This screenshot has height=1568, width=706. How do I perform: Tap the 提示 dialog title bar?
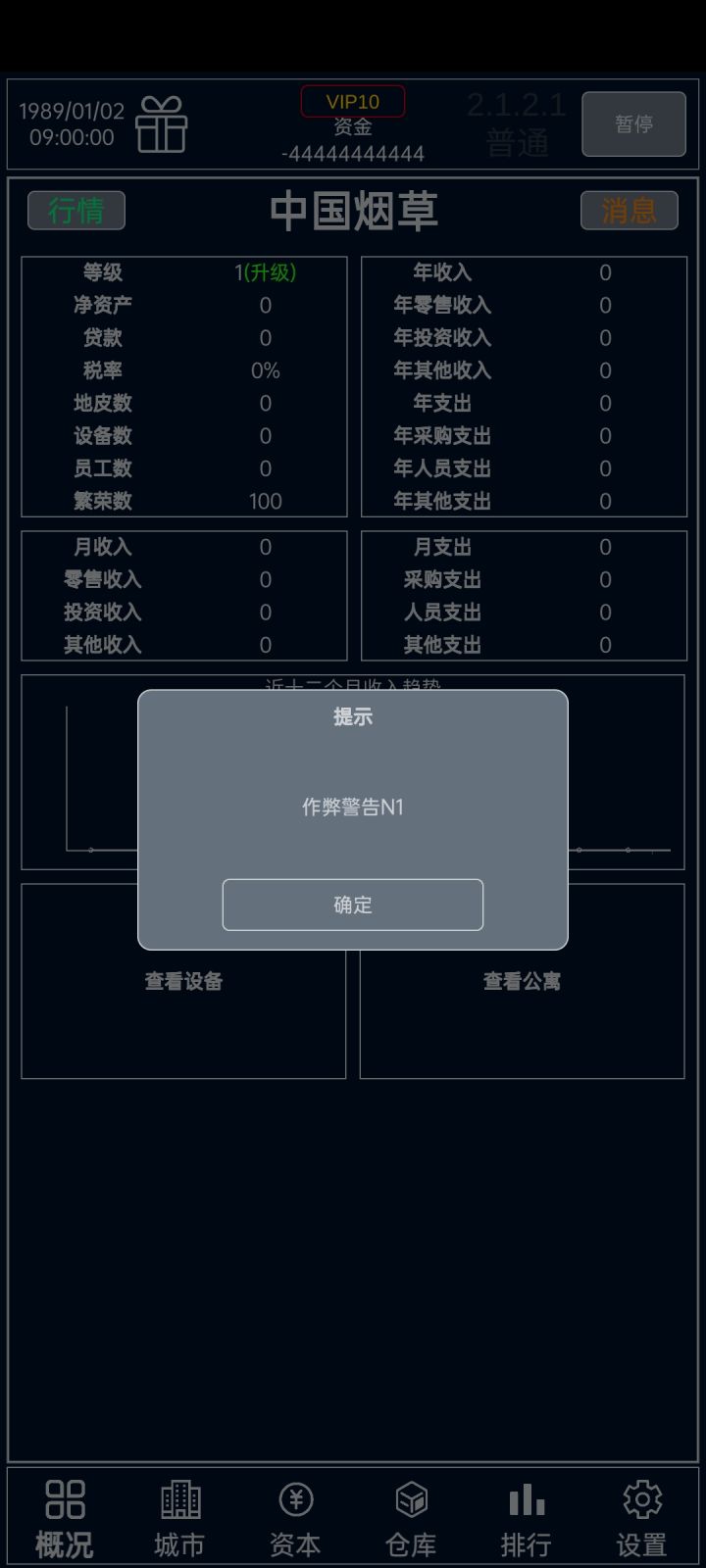[x=353, y=716]
